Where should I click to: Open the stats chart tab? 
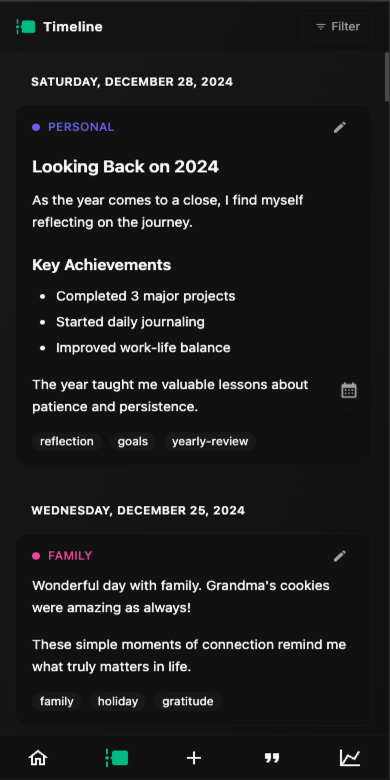(x=350, y=758)
